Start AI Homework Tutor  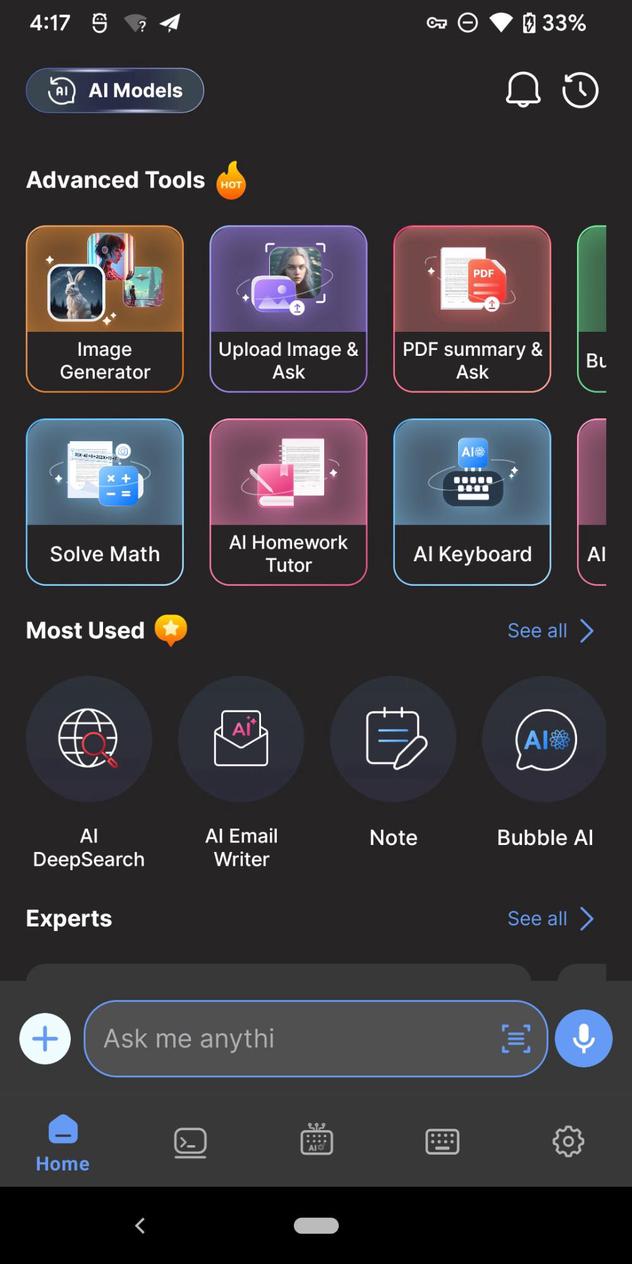click(x=288, y=501)
